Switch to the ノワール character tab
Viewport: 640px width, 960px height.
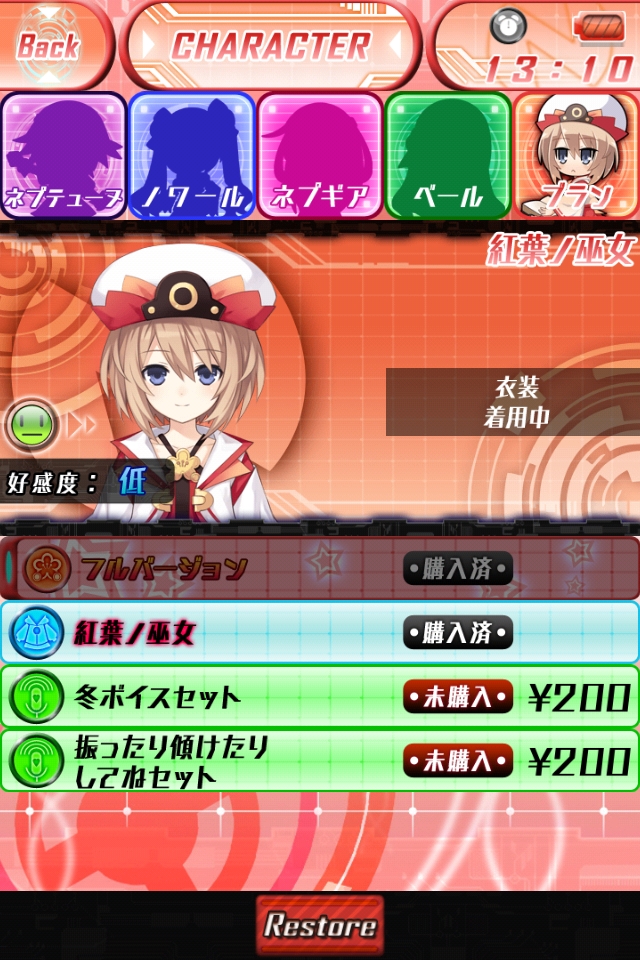tap(191, 155)
